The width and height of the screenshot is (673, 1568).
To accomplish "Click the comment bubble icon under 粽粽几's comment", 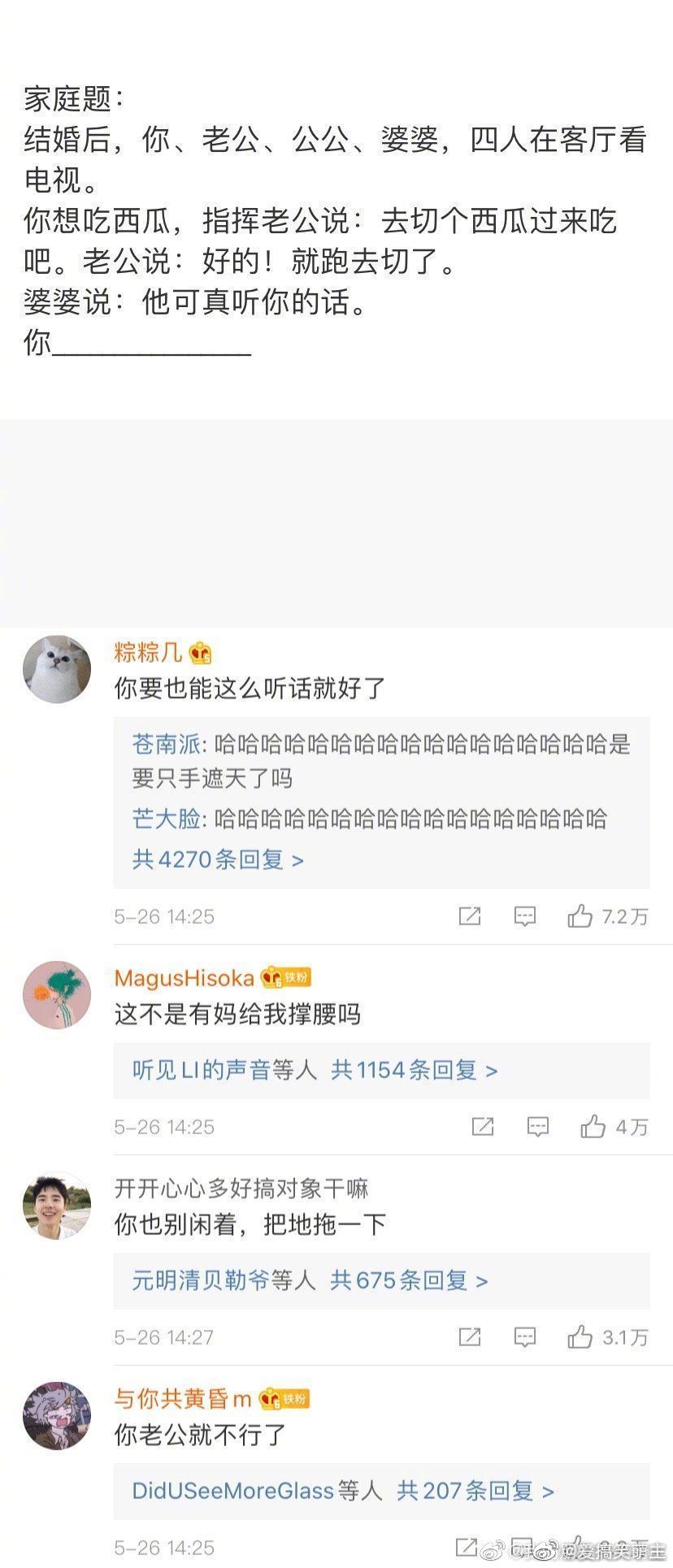I will pyautogui.click(x=525, y=916).
